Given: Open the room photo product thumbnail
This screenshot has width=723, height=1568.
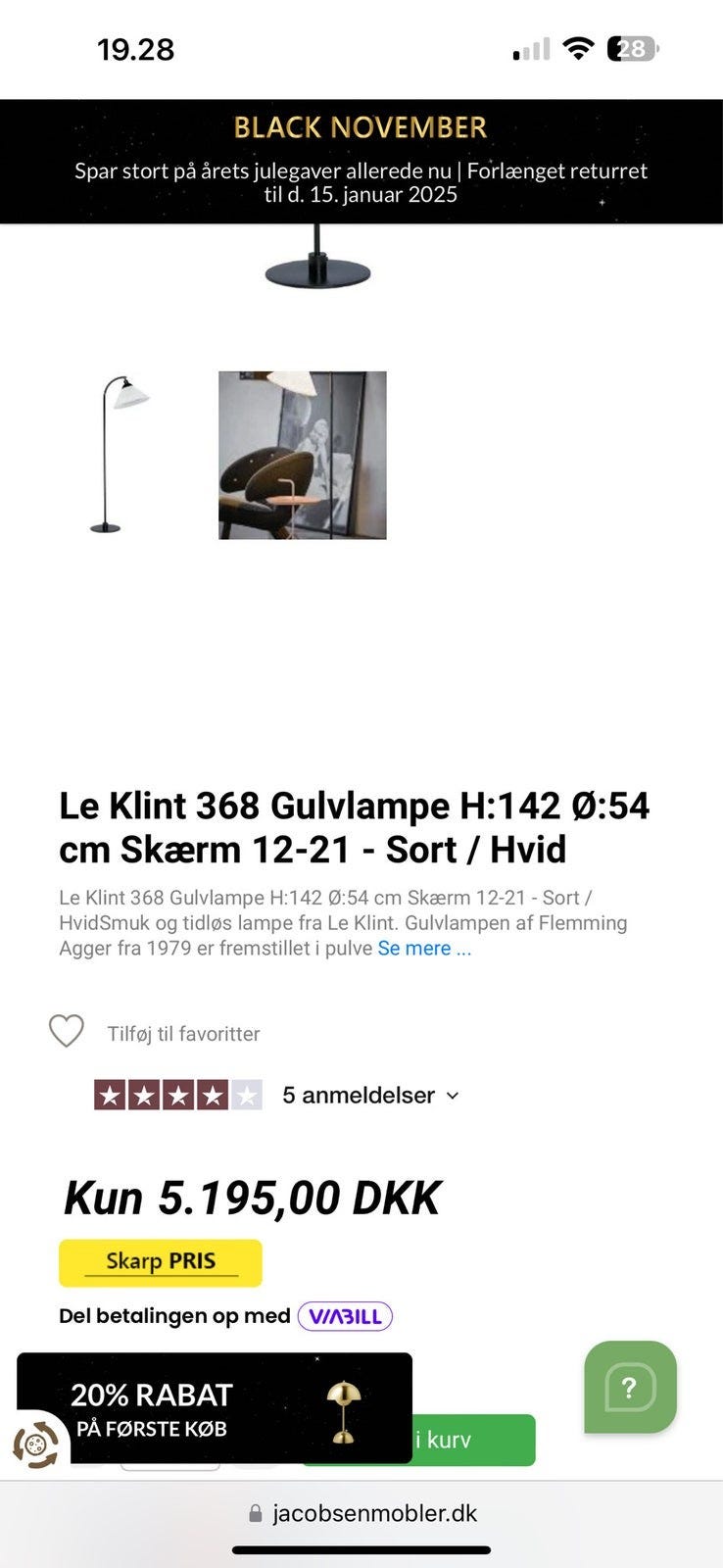Looking at the screenshot, I should (302, 454).
